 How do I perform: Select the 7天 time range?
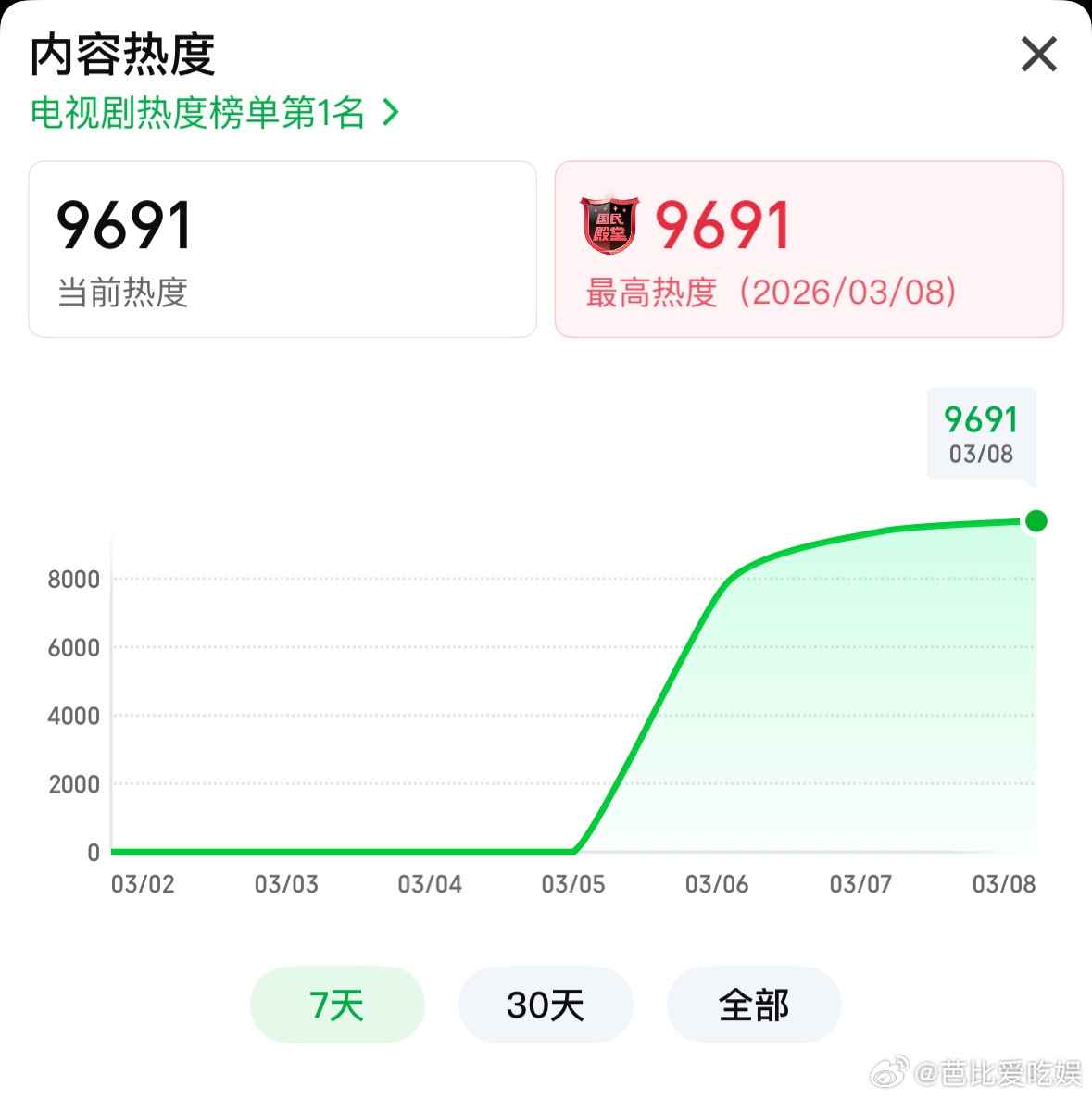coord(336,1004)
